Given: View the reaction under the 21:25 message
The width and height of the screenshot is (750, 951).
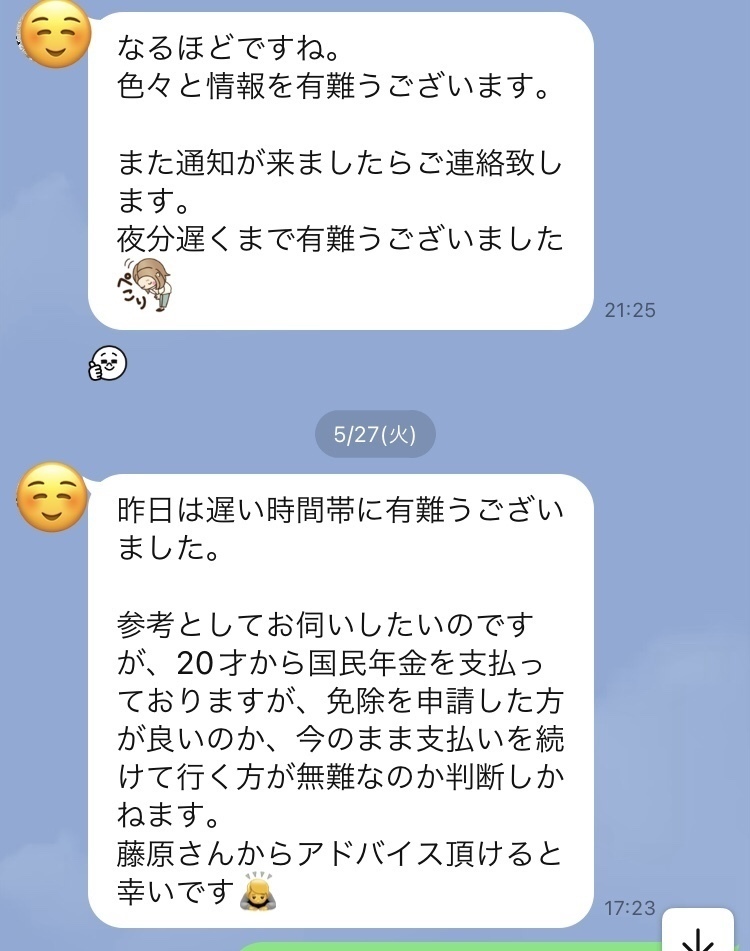Looking at the screenshot, I should point(108,363).
